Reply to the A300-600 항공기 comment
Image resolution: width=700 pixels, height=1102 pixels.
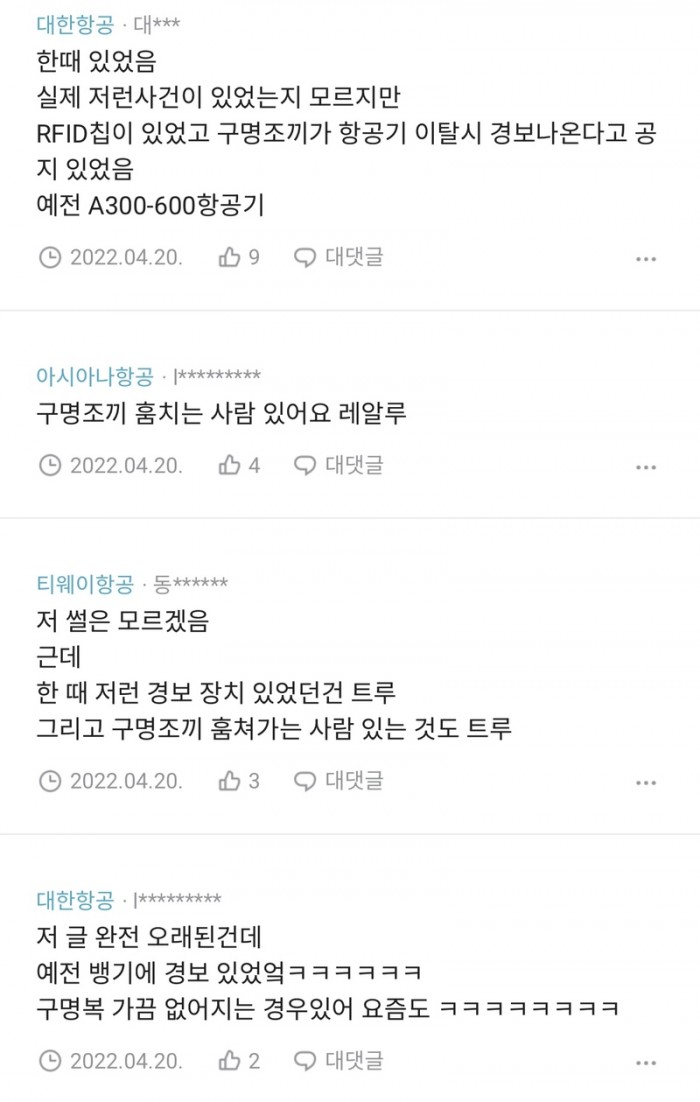point(338,257)
